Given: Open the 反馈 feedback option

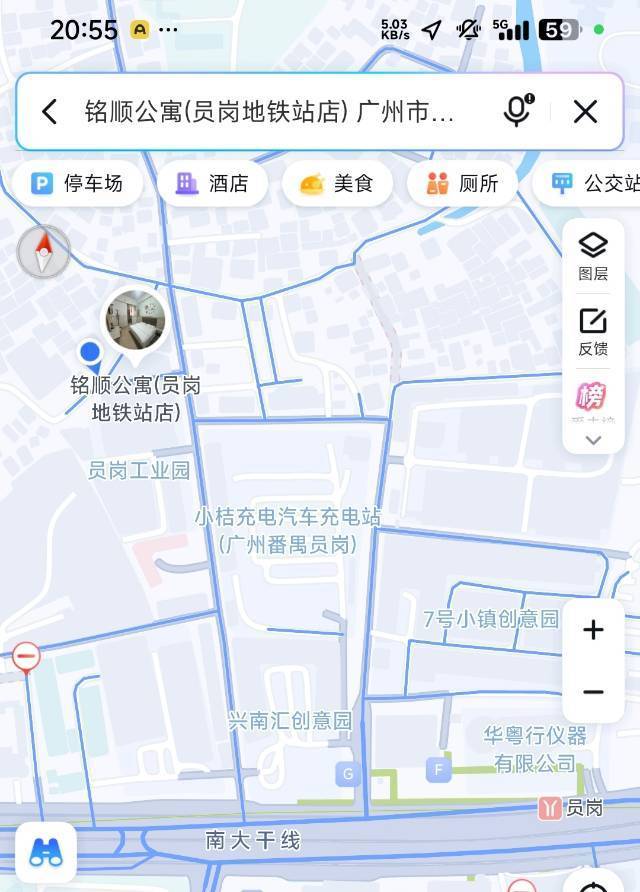Looking at the screenshot, I should tap(593, 332).
